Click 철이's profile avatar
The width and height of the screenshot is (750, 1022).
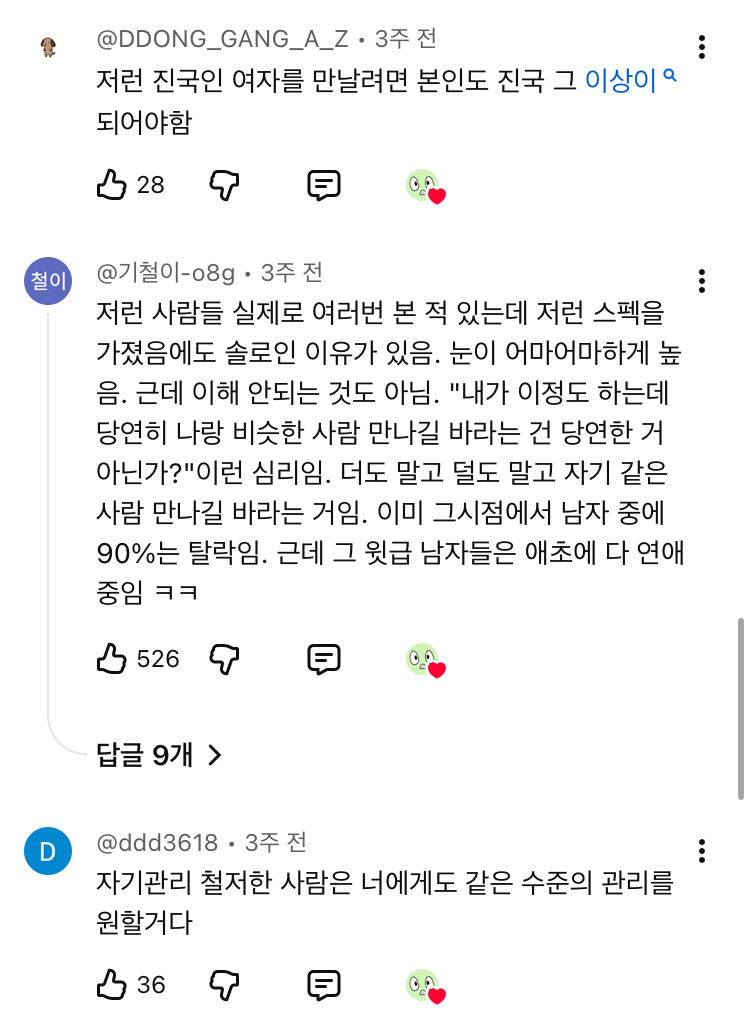pyautogui.click(x=47, y=280)
